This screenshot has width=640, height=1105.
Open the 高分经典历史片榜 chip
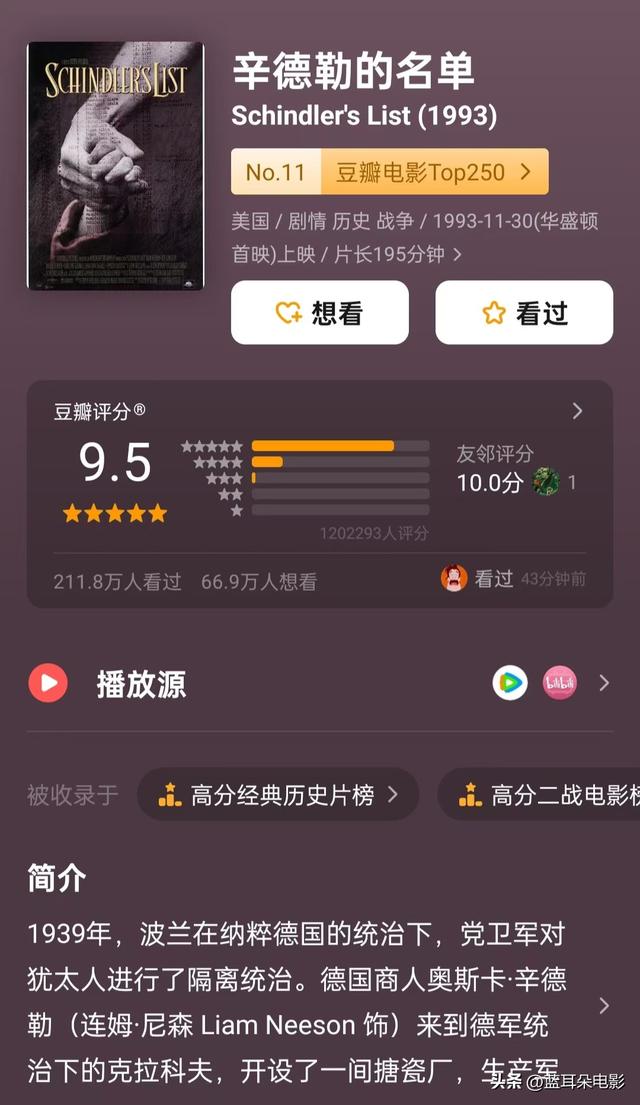click(278, 795)
